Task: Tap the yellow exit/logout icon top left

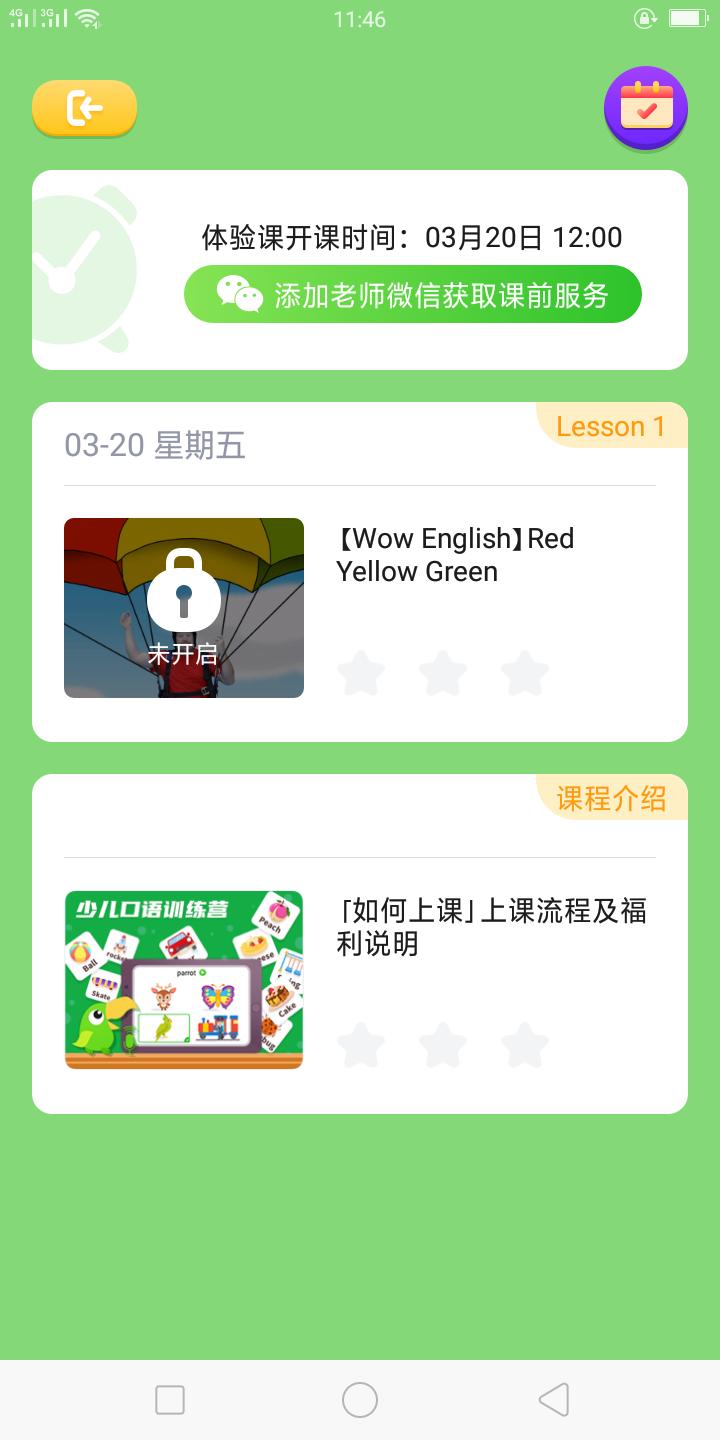Action: click(84, 109)
